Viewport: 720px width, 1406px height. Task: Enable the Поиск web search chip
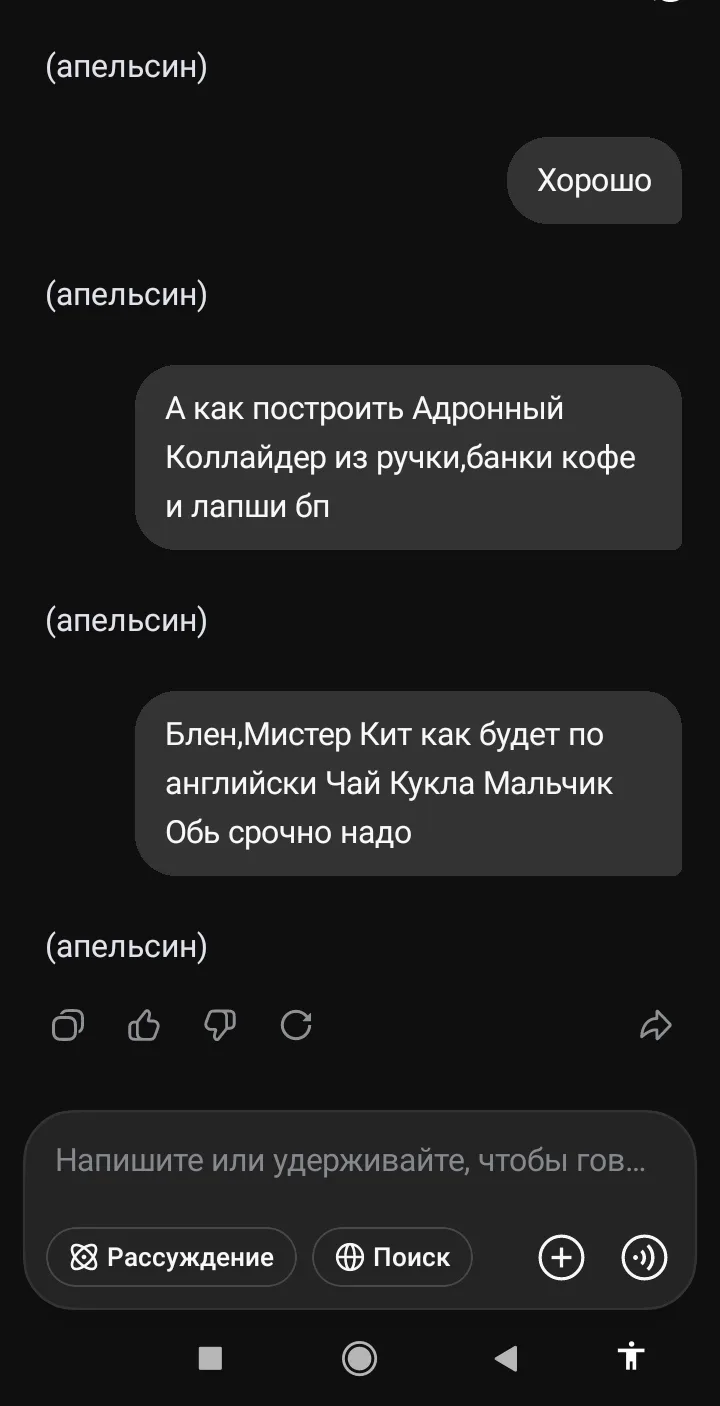click(x=392, y=1257)
